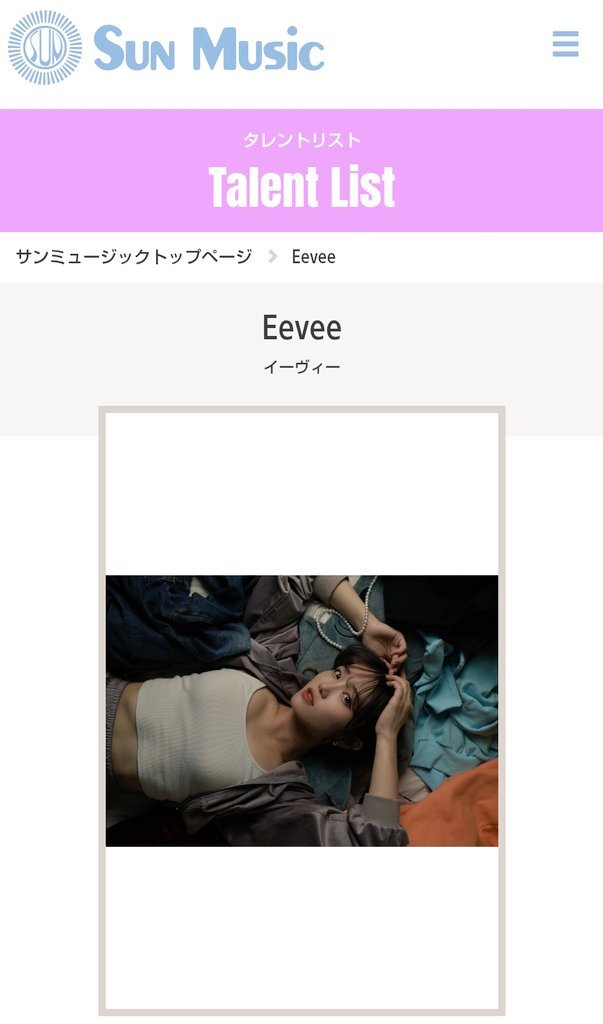Go to Sun Music homepage via logo
Screen dimensions: 603x1024
pyautogui.click(x=166, y=47)
